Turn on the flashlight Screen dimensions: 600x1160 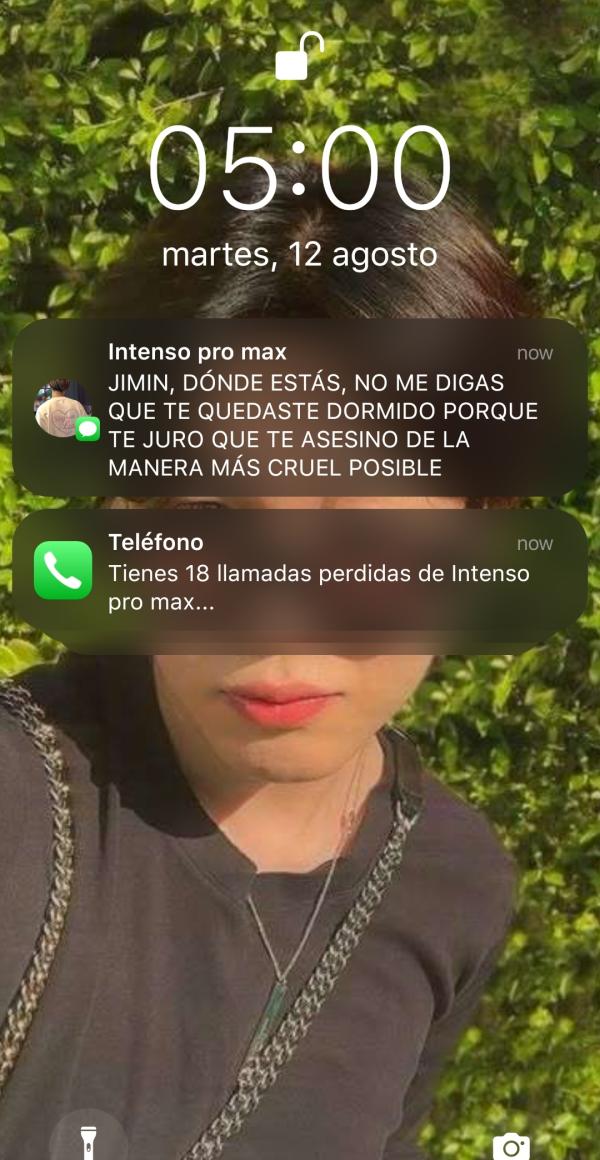pyautogui.click(x=89, y=1142)
